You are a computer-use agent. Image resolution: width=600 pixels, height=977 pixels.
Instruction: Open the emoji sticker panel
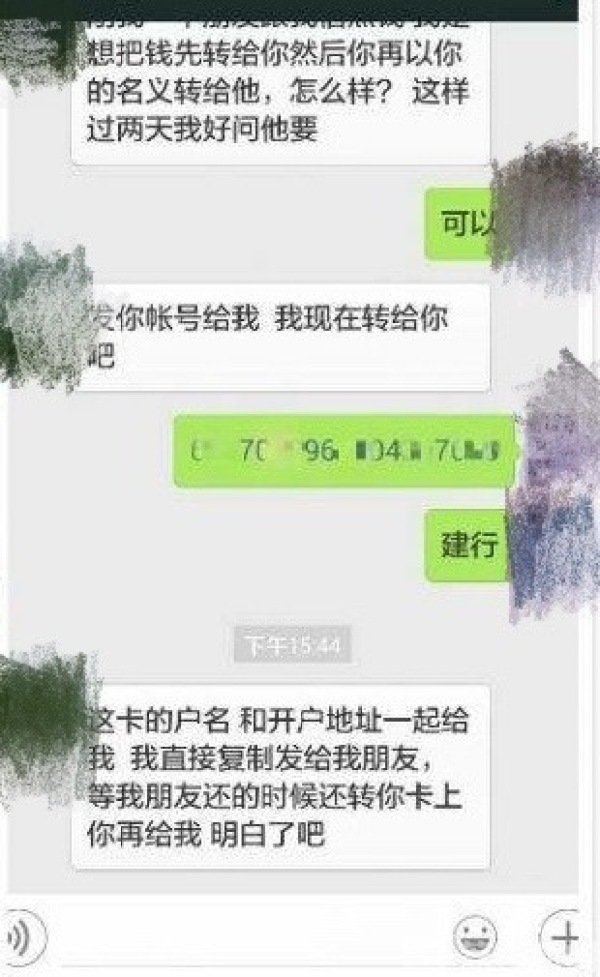pos(475,938)
